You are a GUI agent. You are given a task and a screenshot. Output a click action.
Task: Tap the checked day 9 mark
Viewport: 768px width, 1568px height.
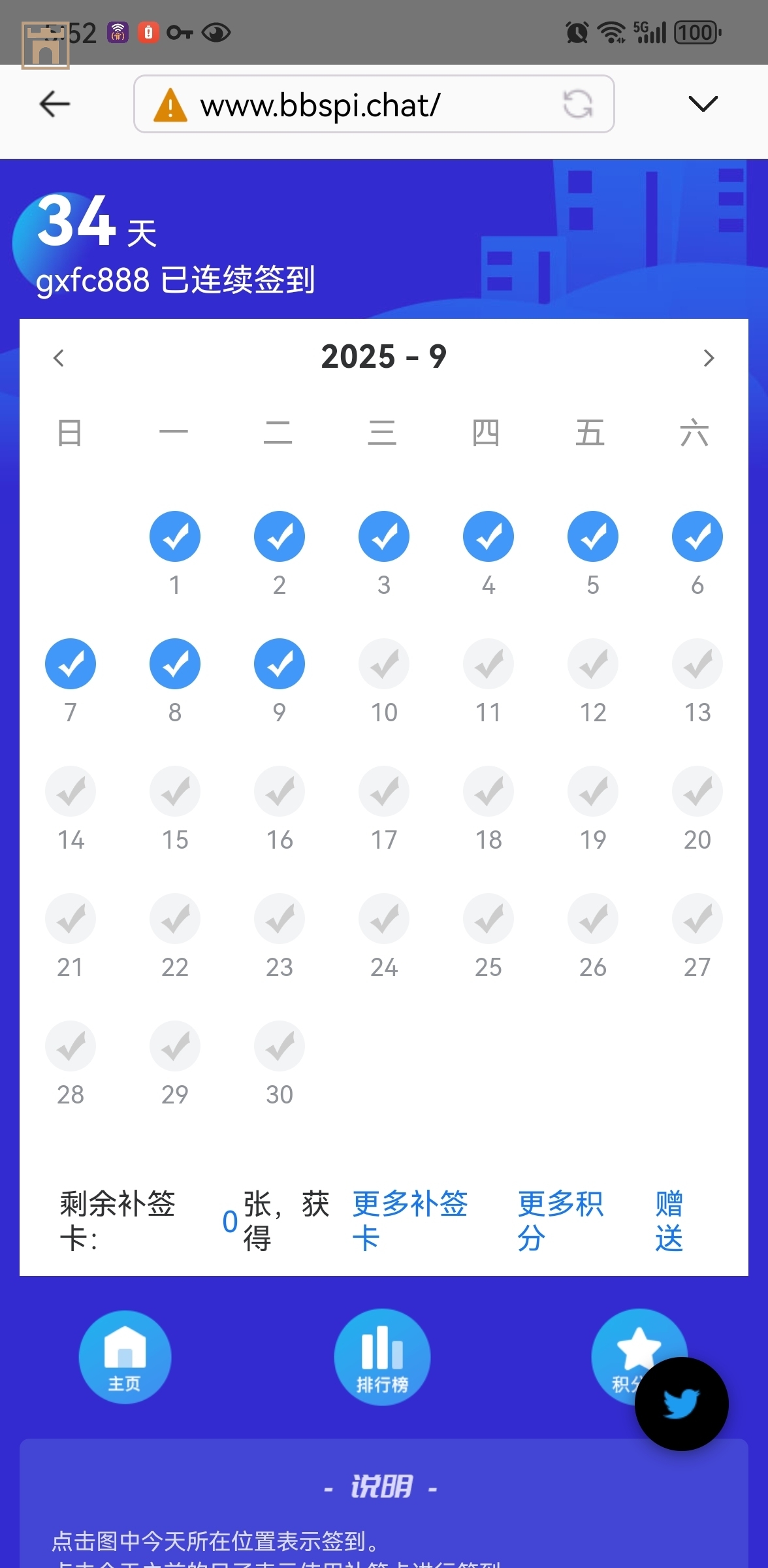coord(280,664)
